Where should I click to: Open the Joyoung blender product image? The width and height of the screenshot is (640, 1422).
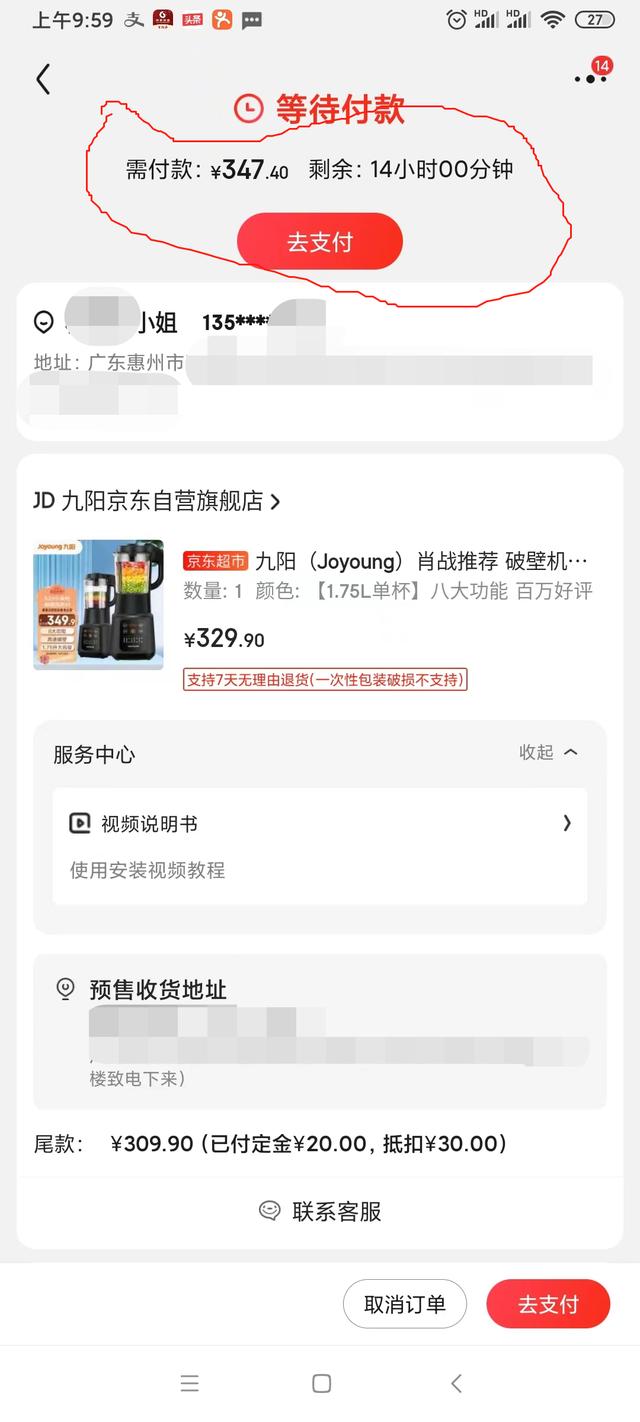(98, 604)
